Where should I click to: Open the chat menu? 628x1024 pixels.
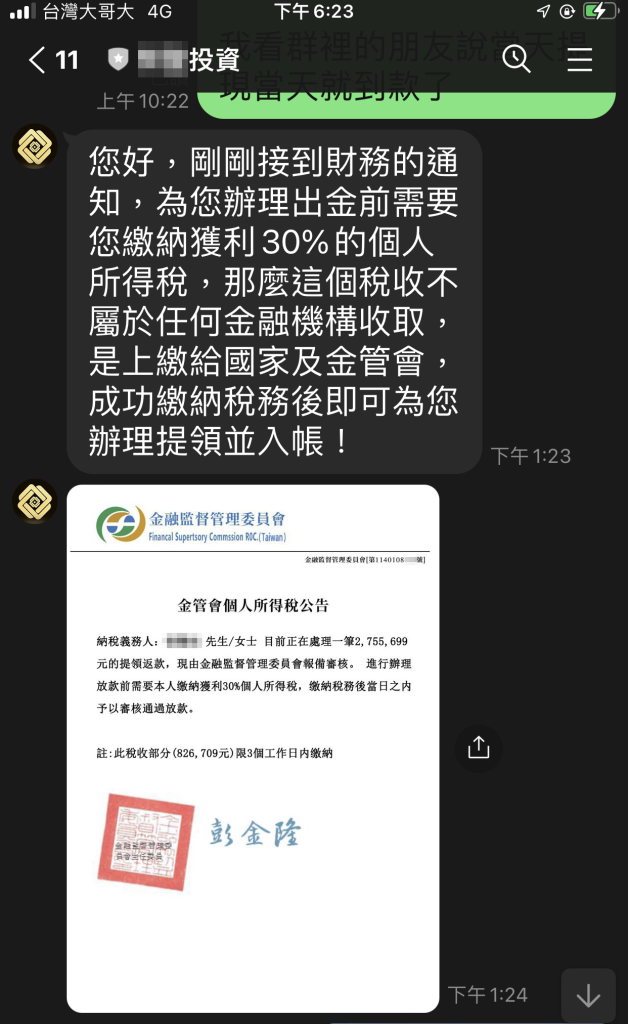(580, 60)
